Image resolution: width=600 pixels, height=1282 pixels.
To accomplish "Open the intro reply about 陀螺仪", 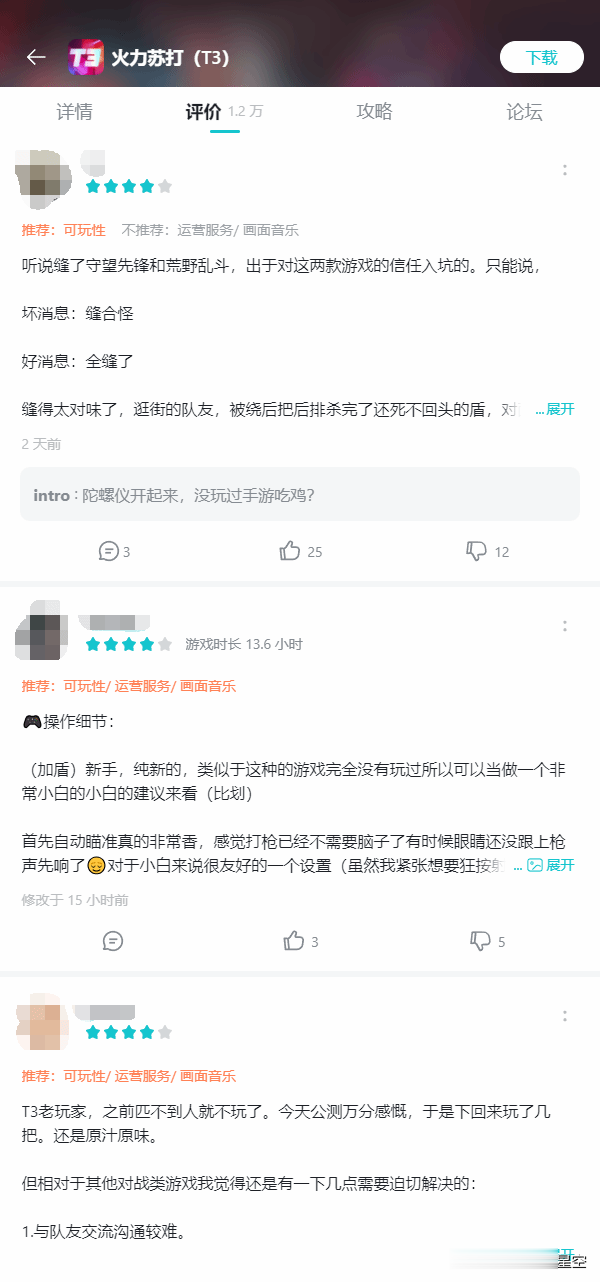I will click(300, 494).
